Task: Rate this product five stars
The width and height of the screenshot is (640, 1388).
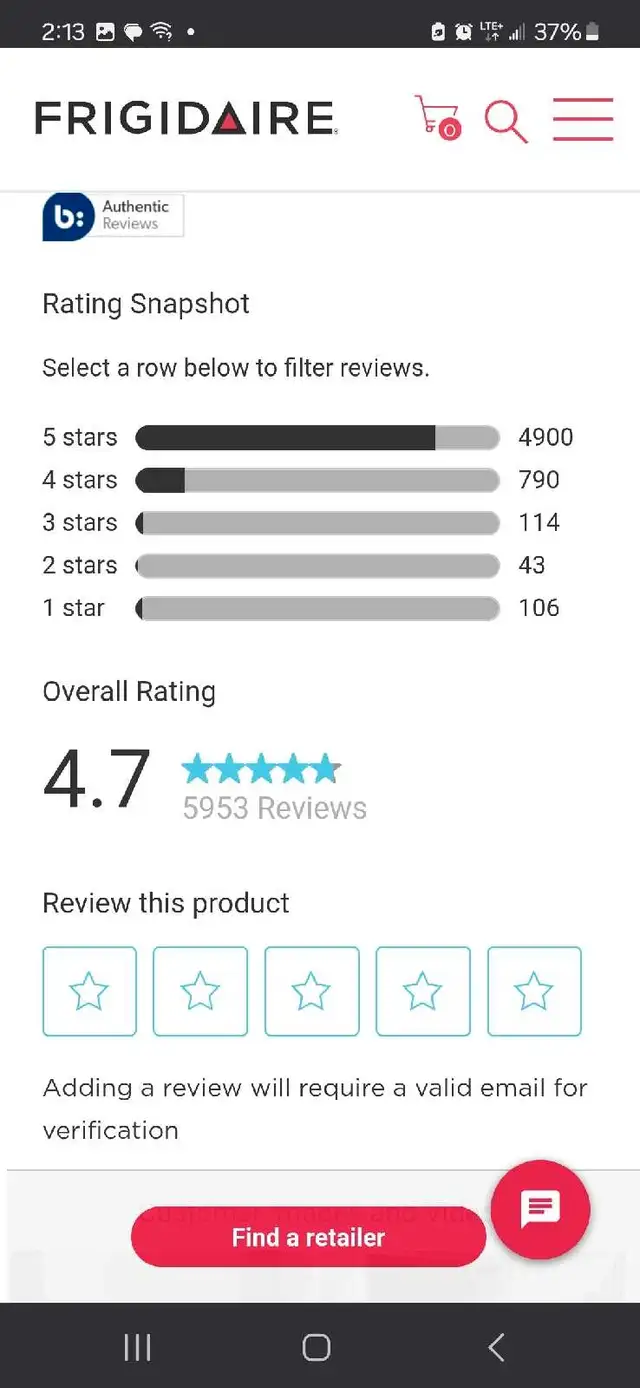Action: point(534,991)
